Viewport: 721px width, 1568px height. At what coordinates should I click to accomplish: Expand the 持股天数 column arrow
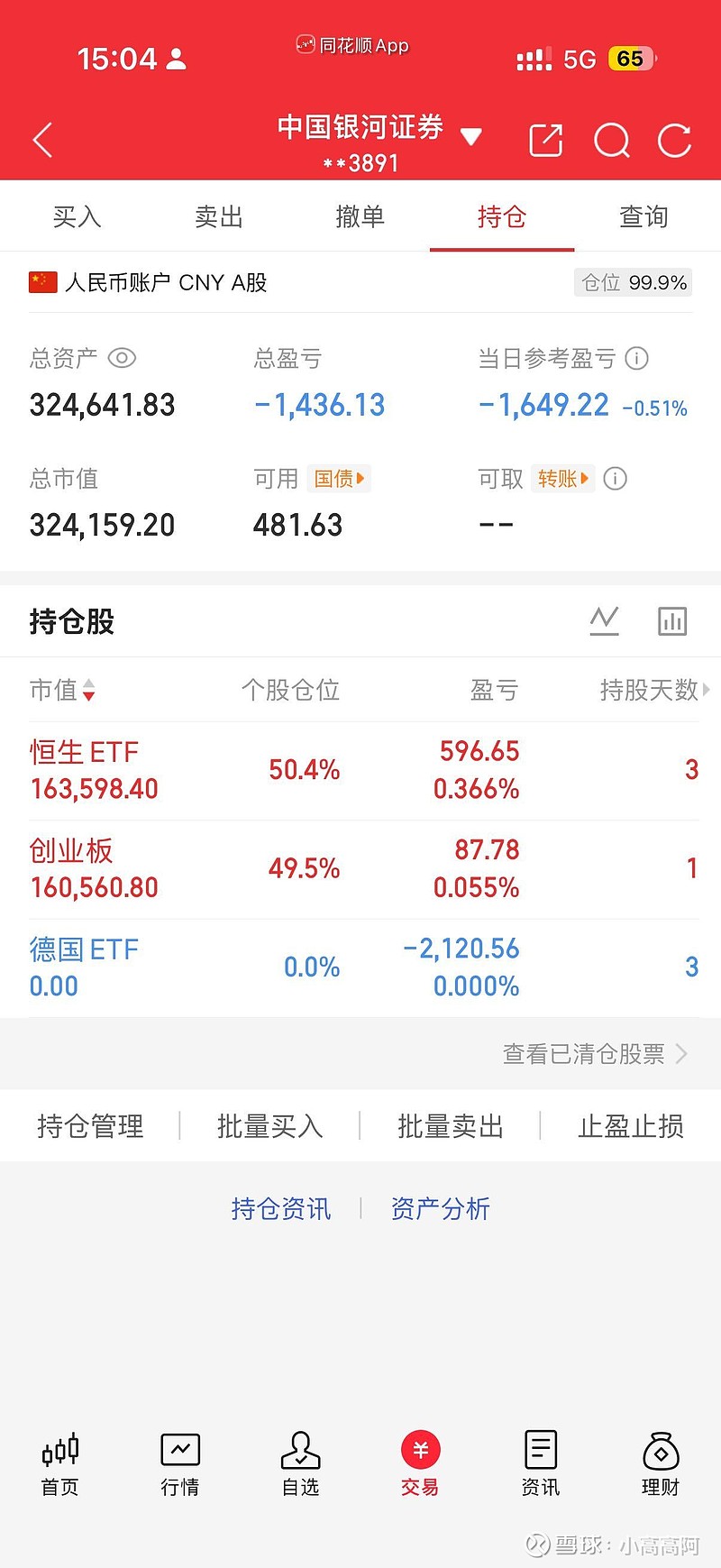(x=707, y=691)
